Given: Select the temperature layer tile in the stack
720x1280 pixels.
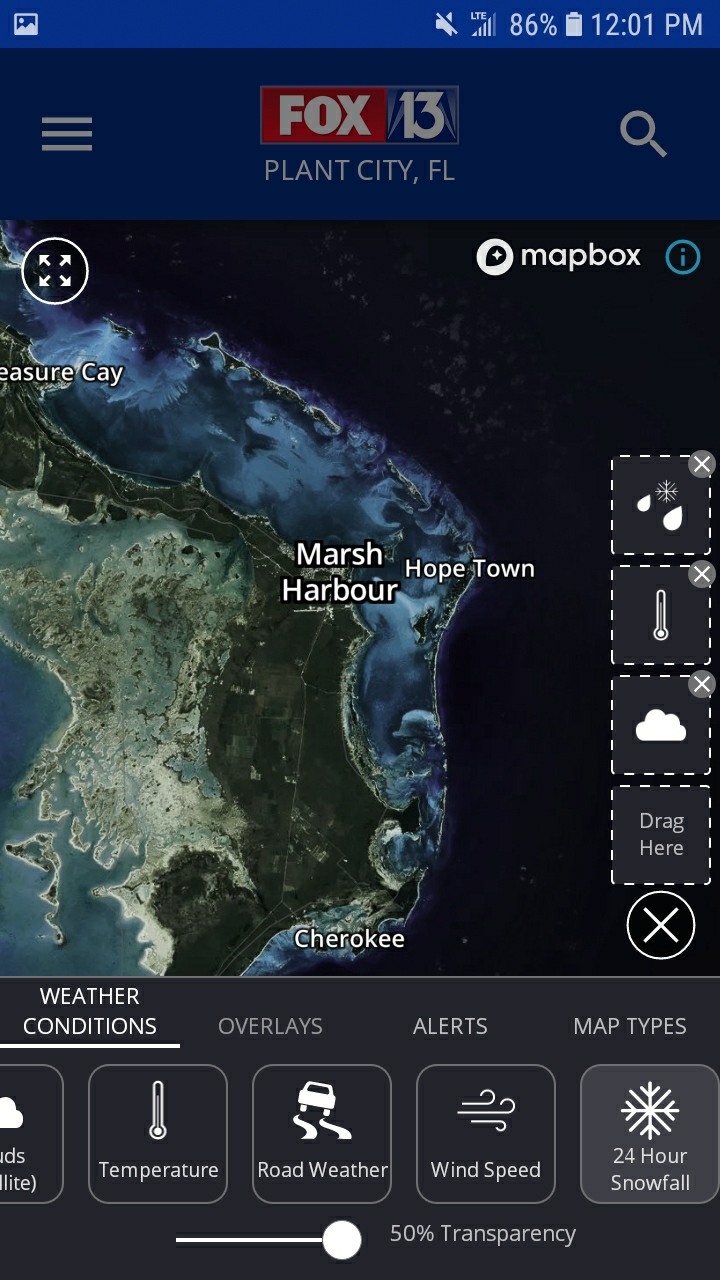Looking at the screenshot, I should 660,615.
